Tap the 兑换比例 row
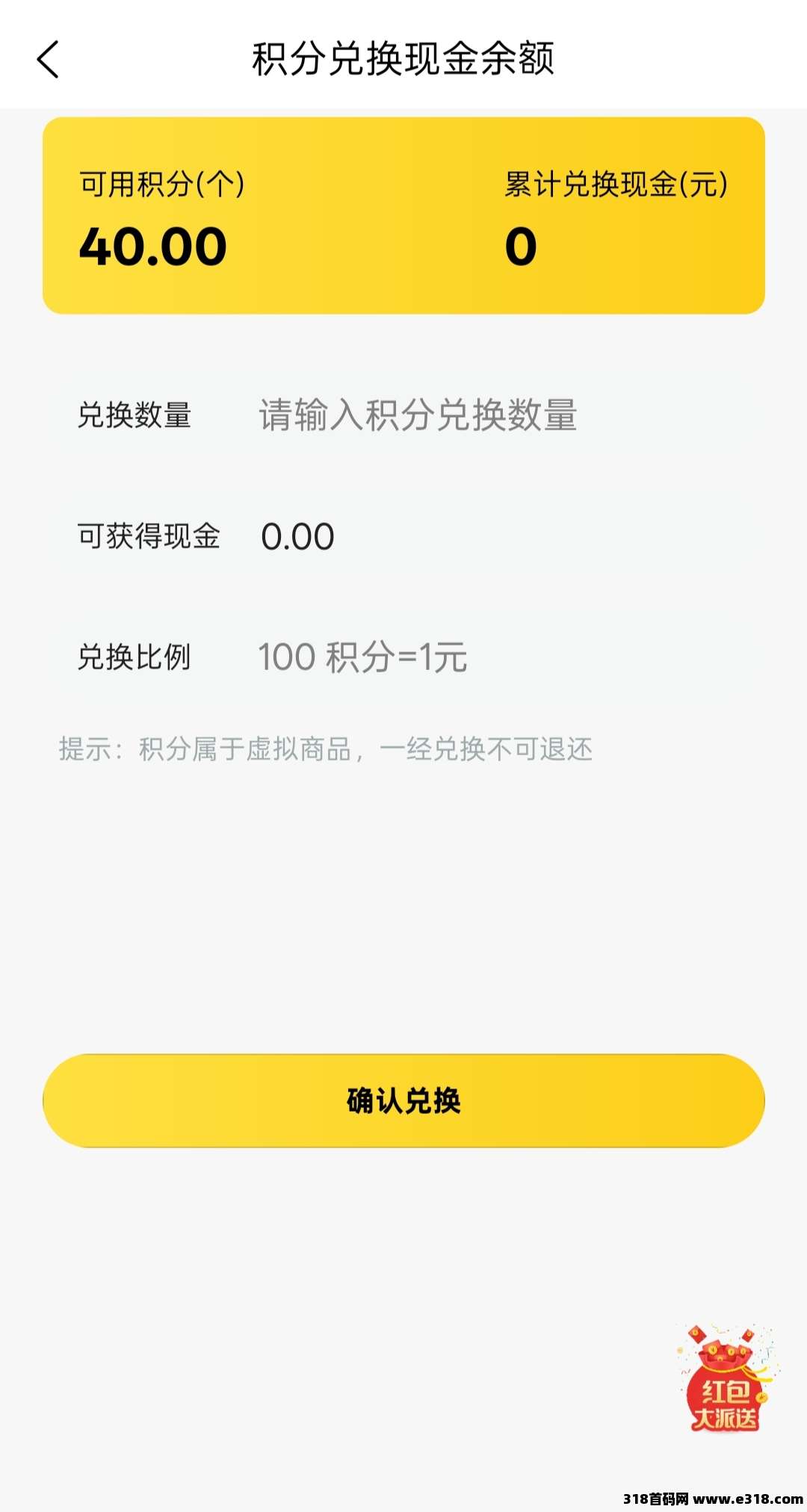 tap(134, 657)
